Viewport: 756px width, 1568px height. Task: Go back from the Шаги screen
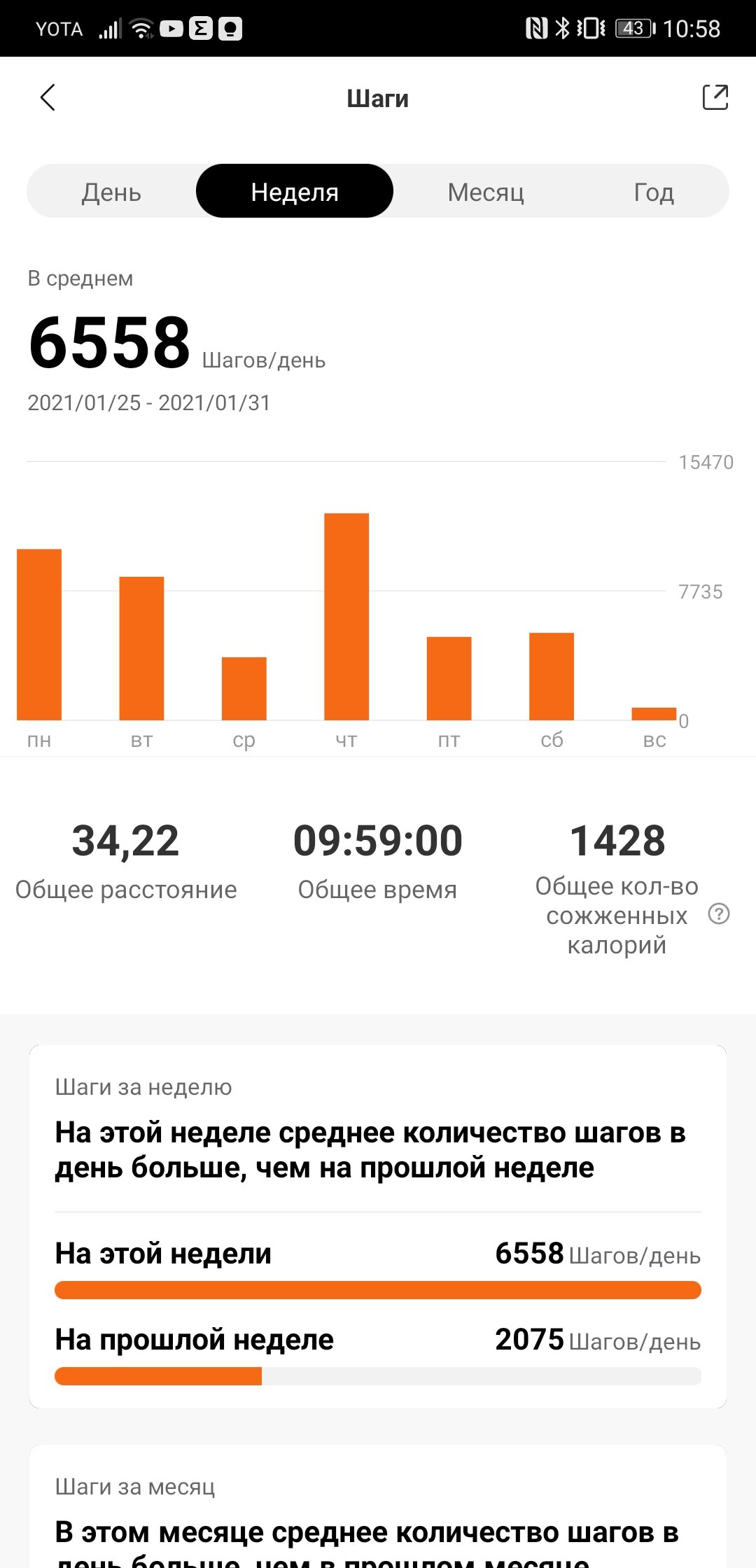click(x=48, y=98)
